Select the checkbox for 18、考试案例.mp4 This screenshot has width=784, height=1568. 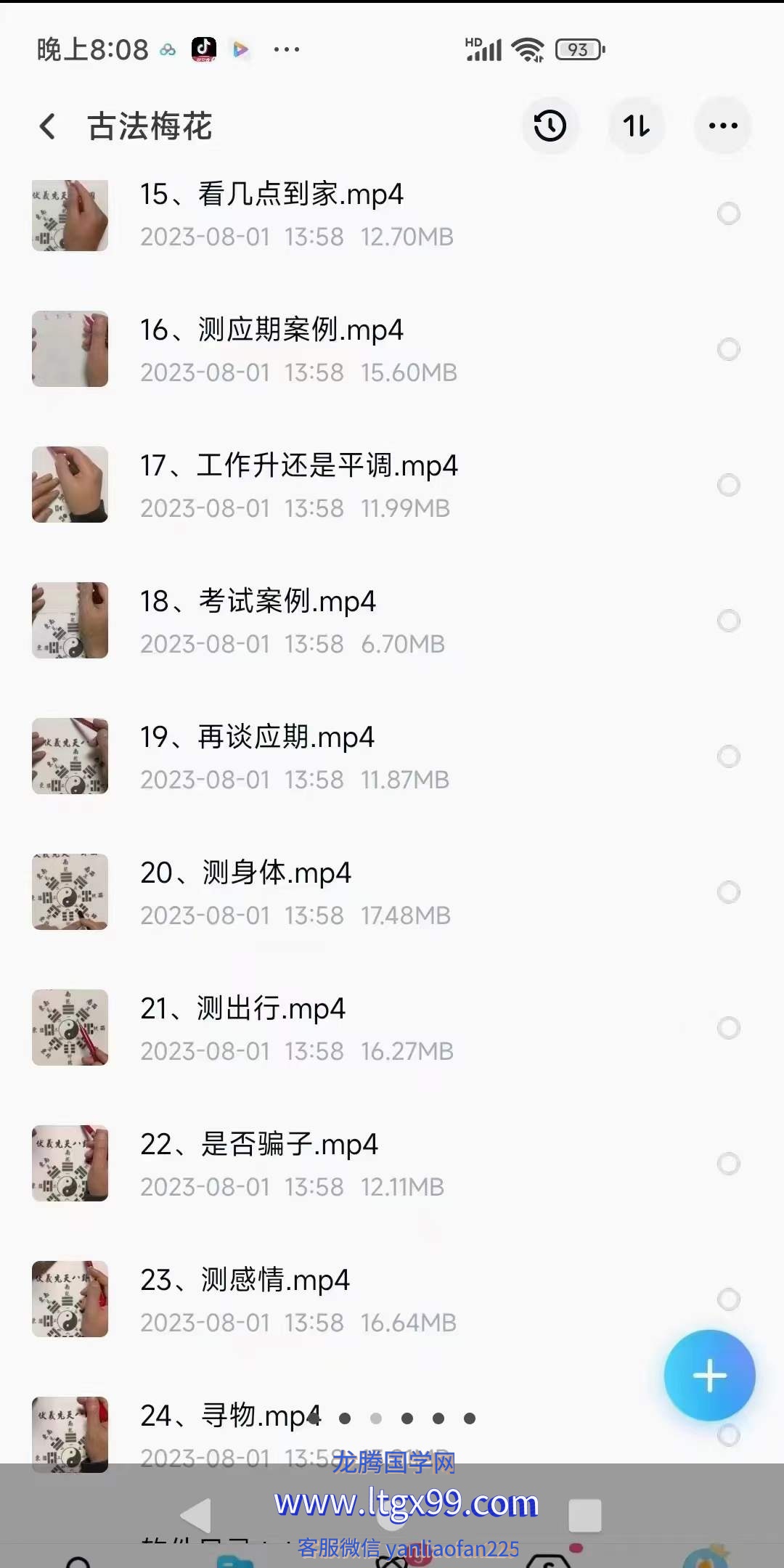point(728,621)
